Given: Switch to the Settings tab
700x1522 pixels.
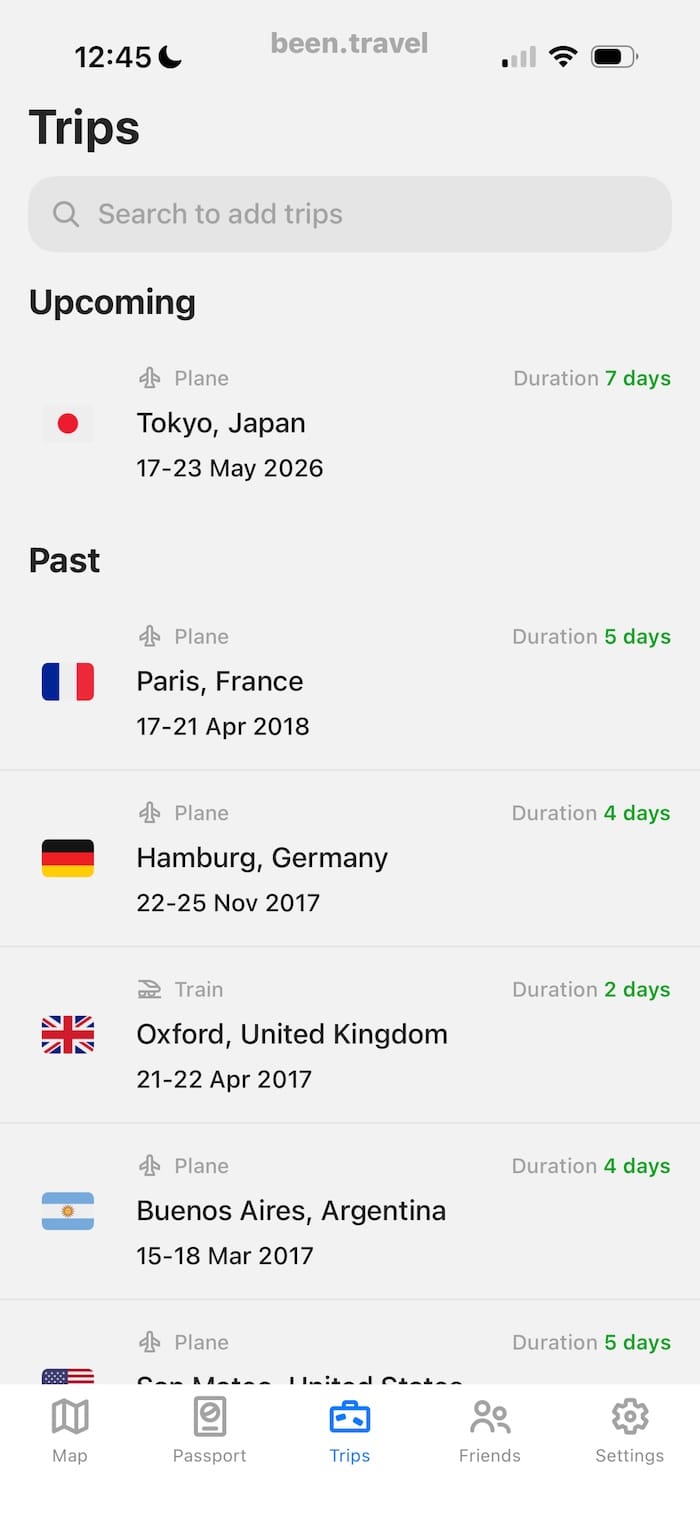Looking at the screenshot, I should tap(630, 1430).
